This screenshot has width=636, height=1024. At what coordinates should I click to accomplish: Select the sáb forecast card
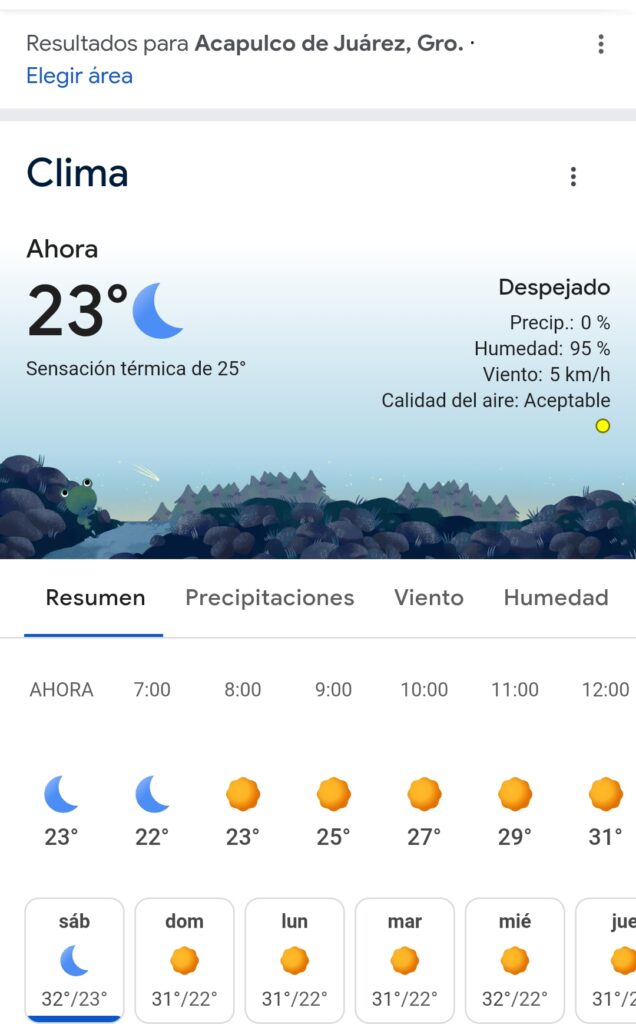point(74,960)
